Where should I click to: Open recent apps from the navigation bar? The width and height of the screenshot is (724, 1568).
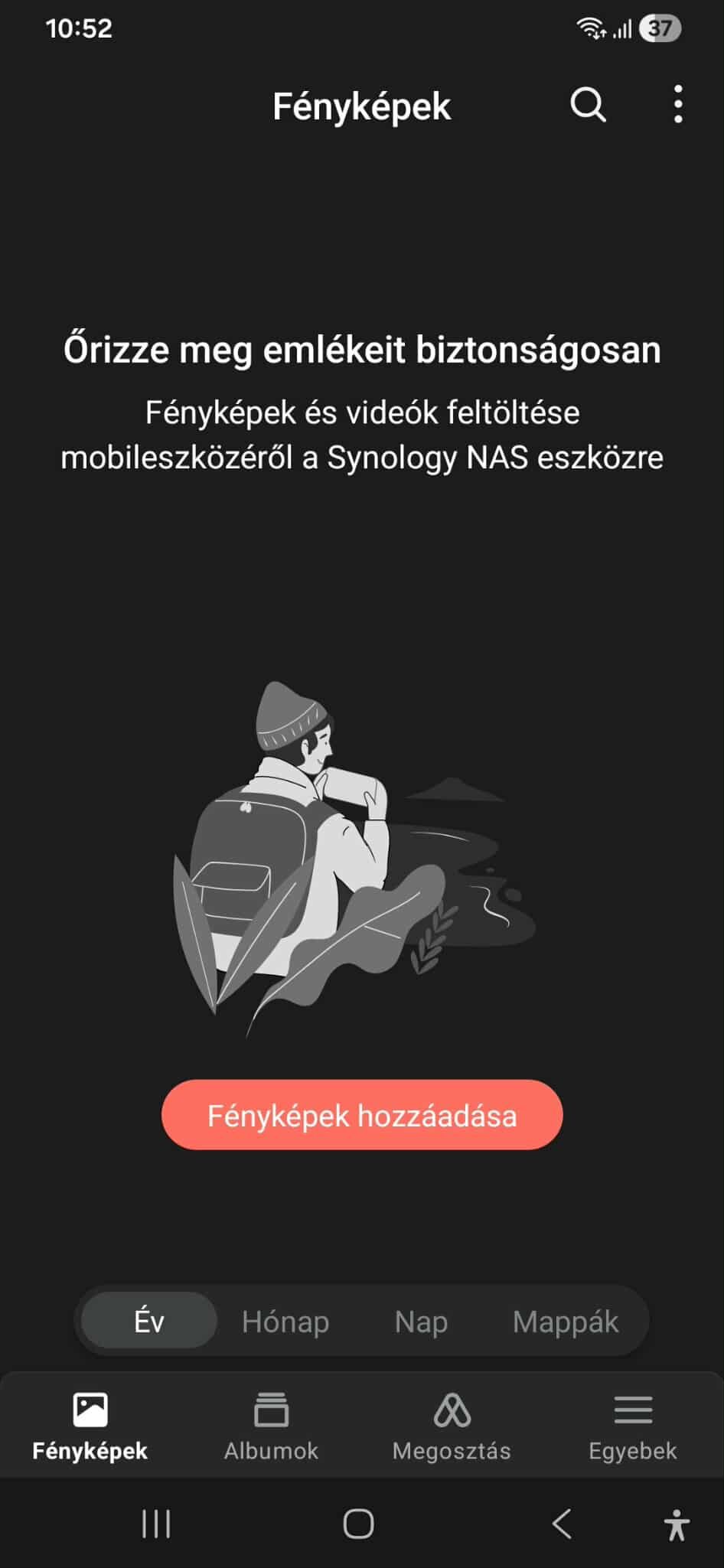click(x=156, y=1524)
